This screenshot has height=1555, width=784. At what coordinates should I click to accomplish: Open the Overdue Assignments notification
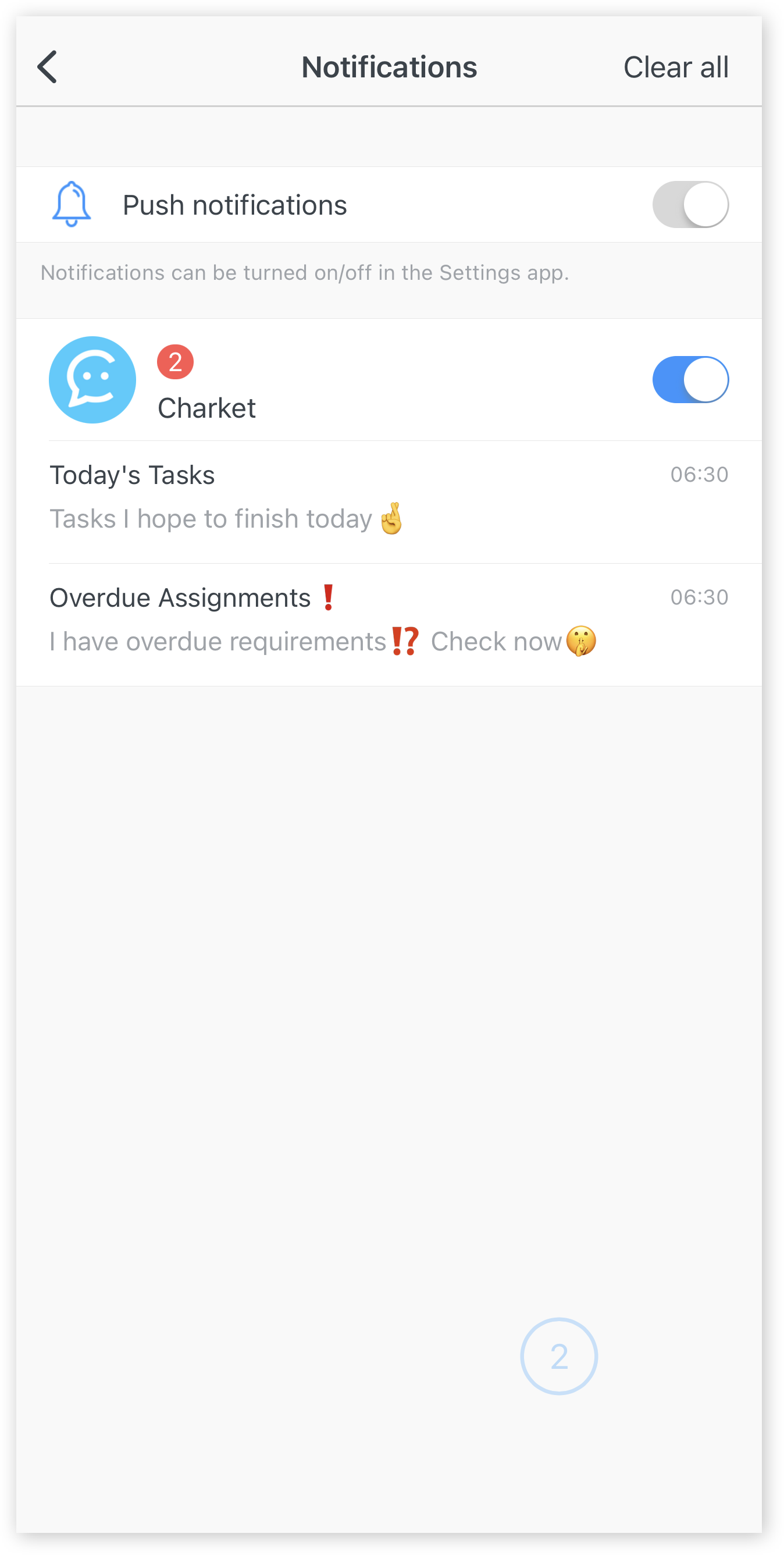(x=389, y=624)
